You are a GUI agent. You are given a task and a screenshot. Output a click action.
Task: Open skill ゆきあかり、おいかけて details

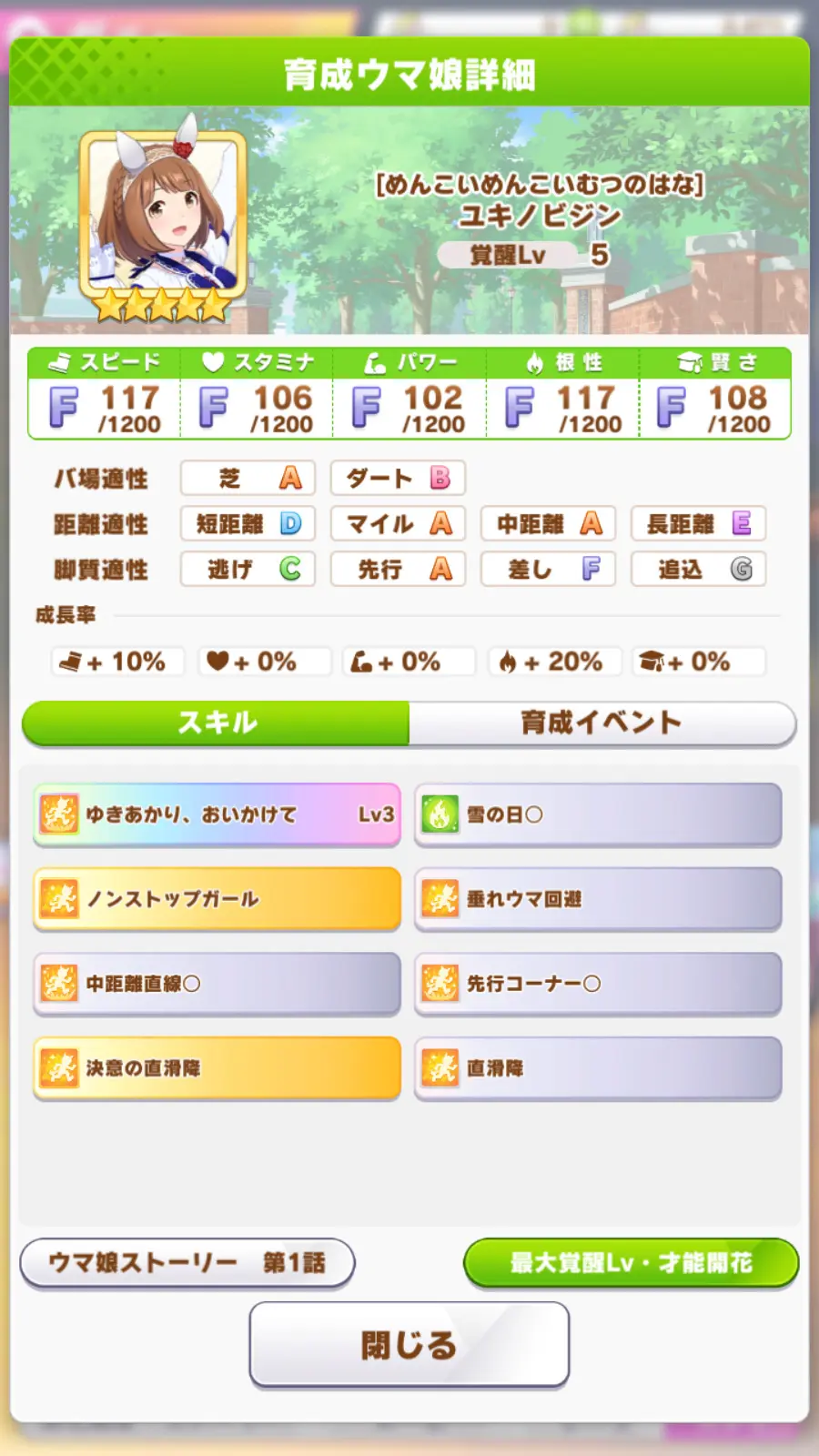point(217,814)
